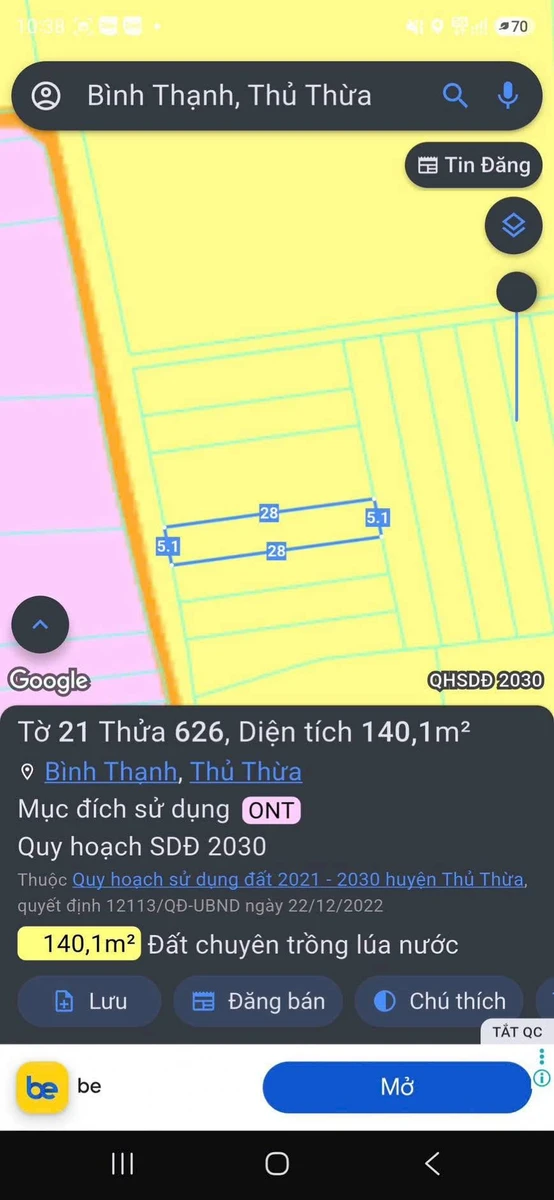The width and height of the screenshot is (554, 1200).
Task: Save the plot with Lưu
Action: [89, 1001]
